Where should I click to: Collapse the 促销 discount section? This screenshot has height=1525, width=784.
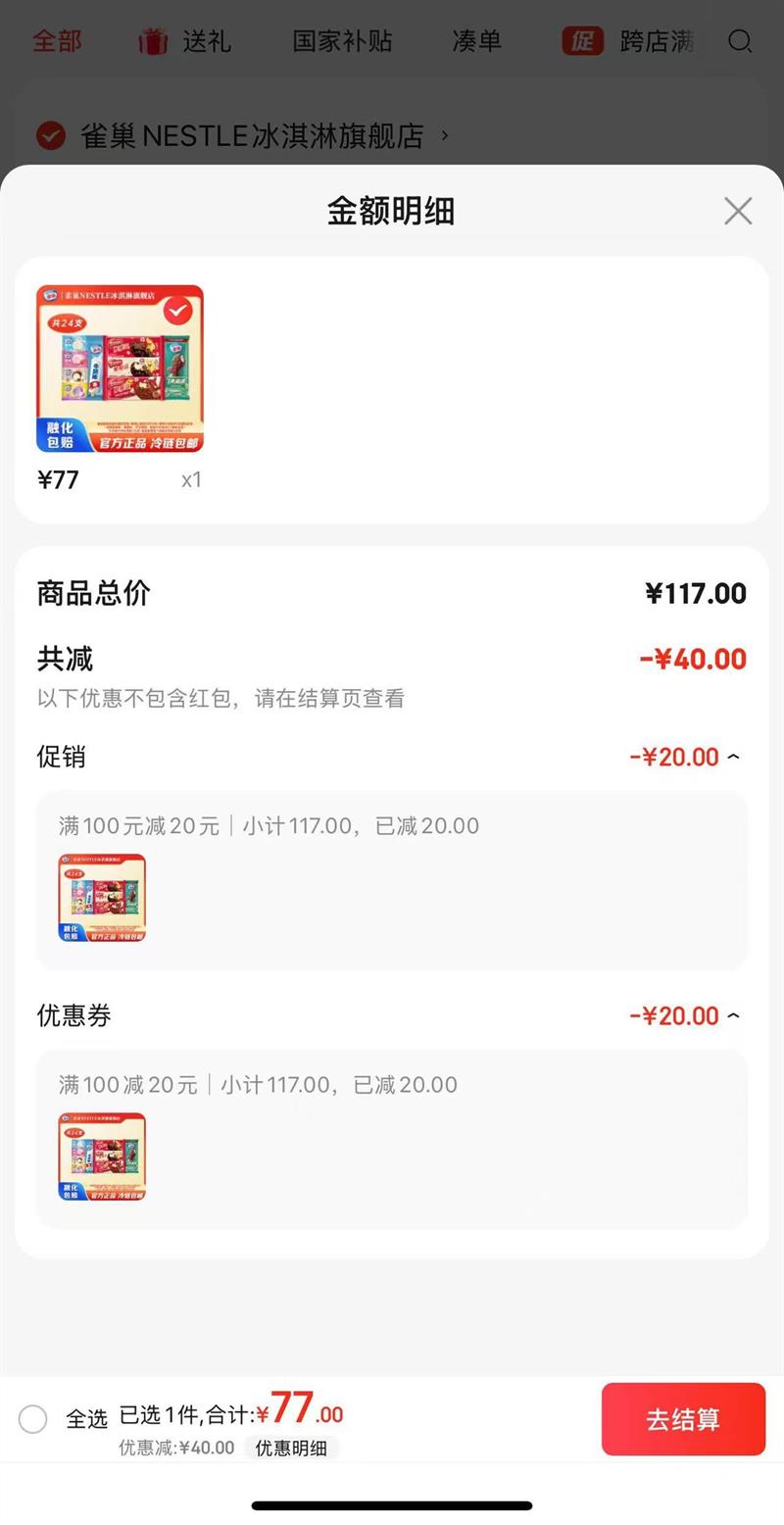coord(734,757)
